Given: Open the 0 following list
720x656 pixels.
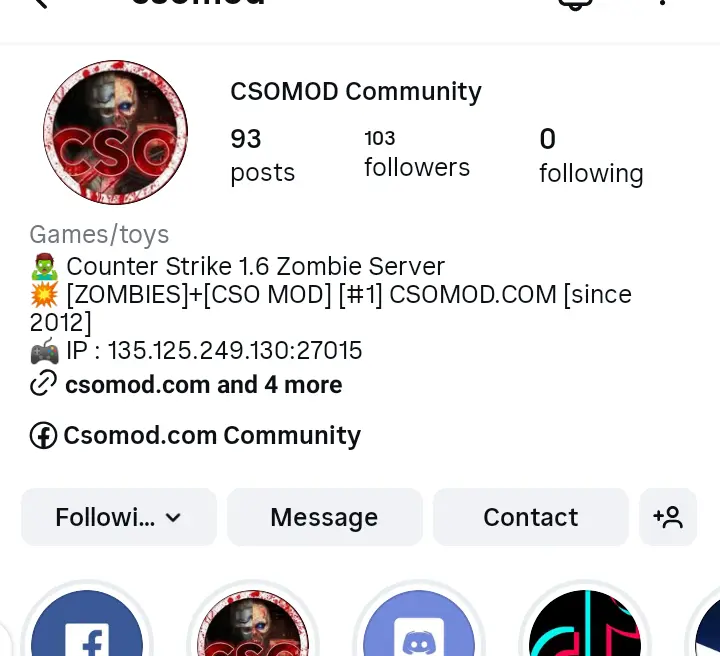Looking at the screenshot, I should 591,157.
